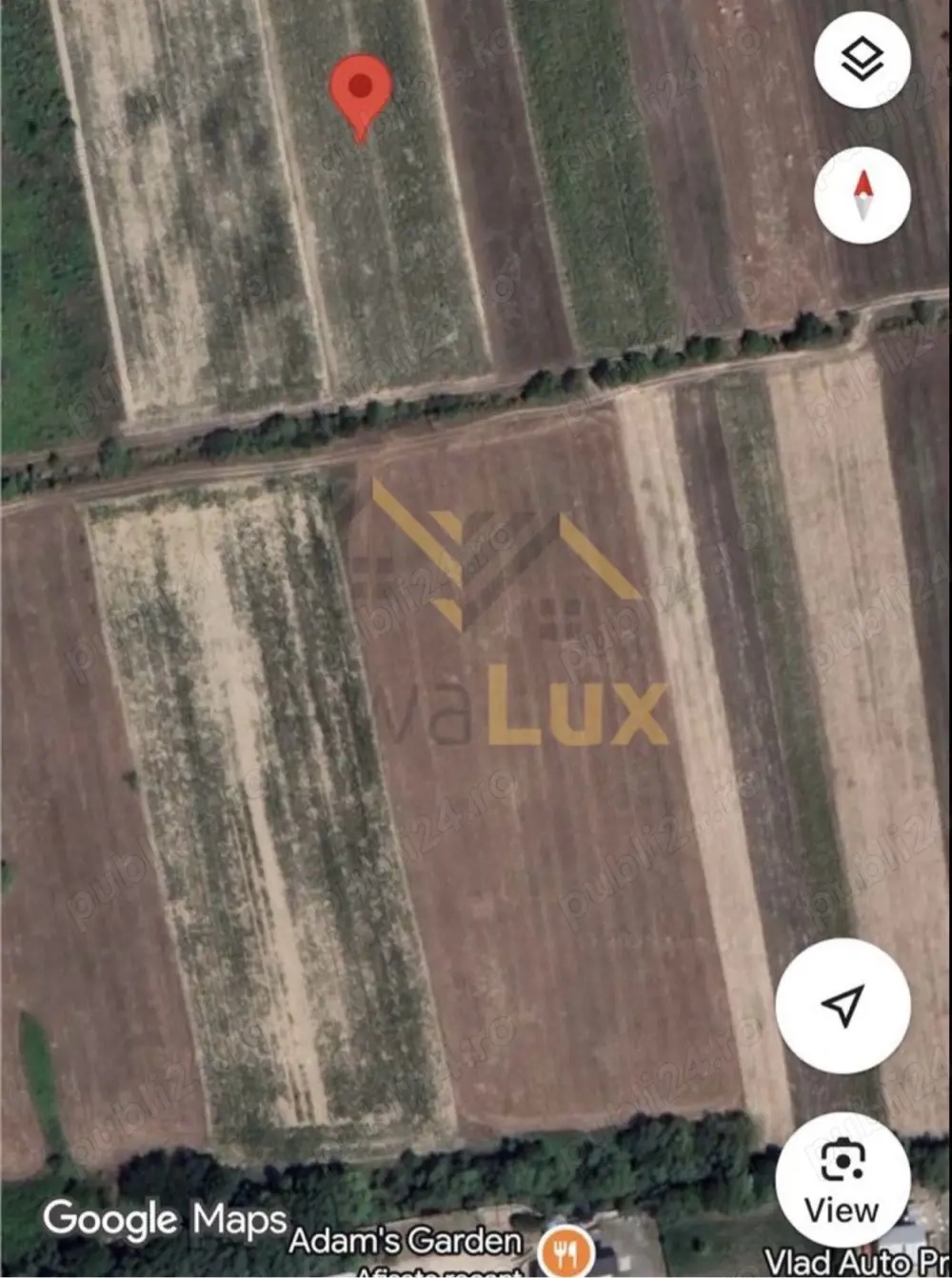Open the map layers selector
Image resolution: width=952 pixels, height=1278 pixels.
click(x=863, y=59)
